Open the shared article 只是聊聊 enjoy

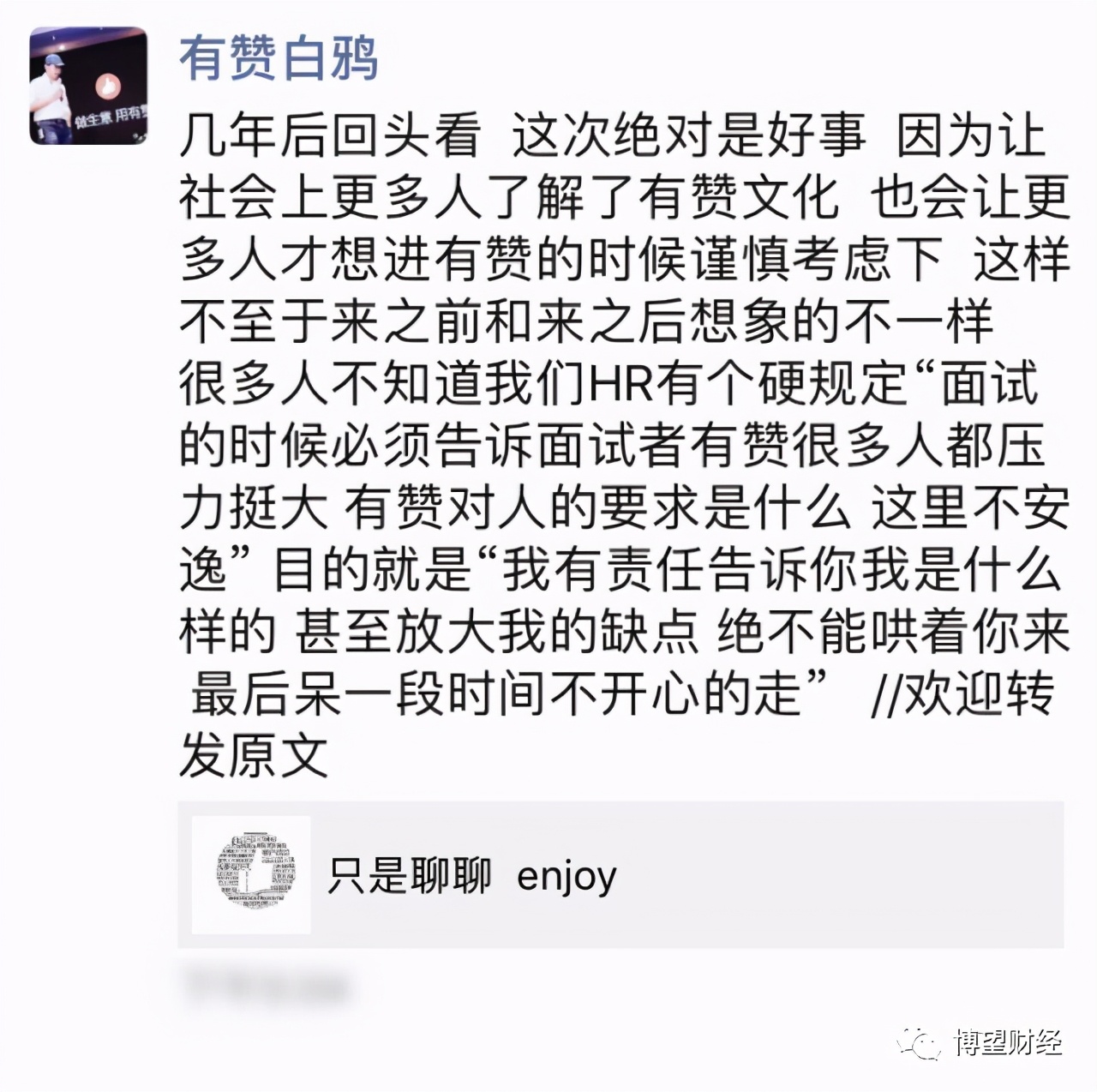click(x=619, y=874)
